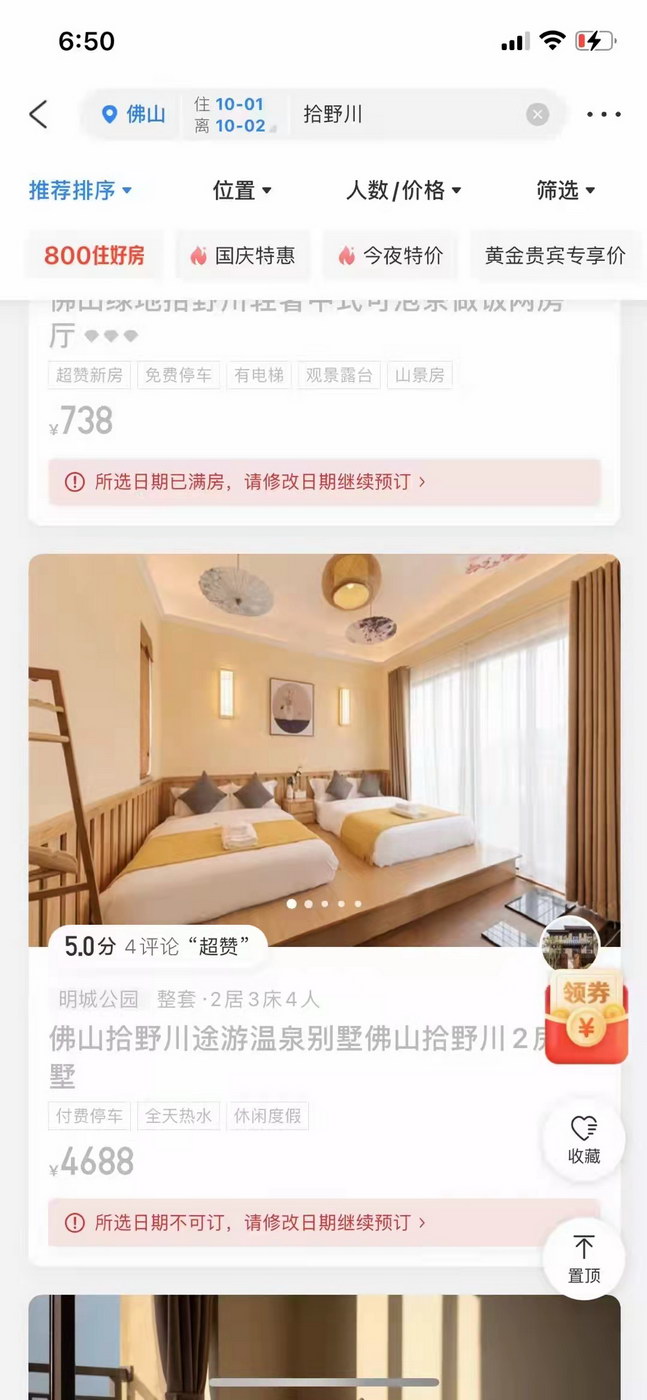Modify dates for the ¥738 fully booked listing
This screenshot has width=647, height=1400.
point(324,482)
